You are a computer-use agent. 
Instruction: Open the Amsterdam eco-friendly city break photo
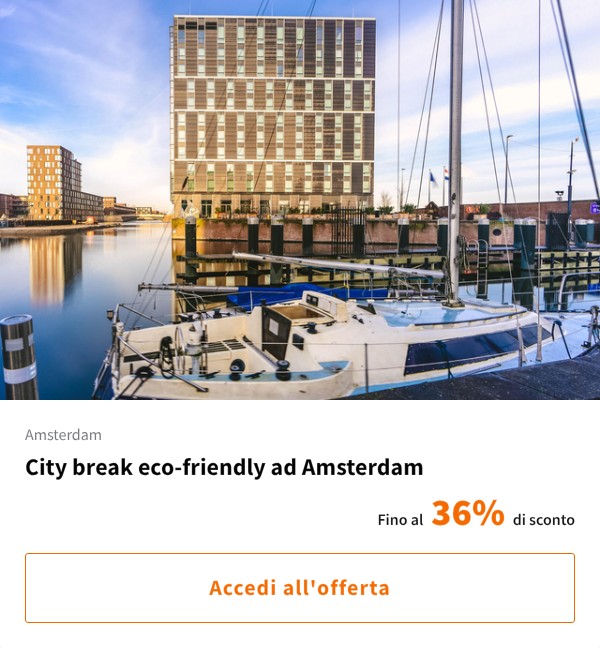tap(300, 200)
